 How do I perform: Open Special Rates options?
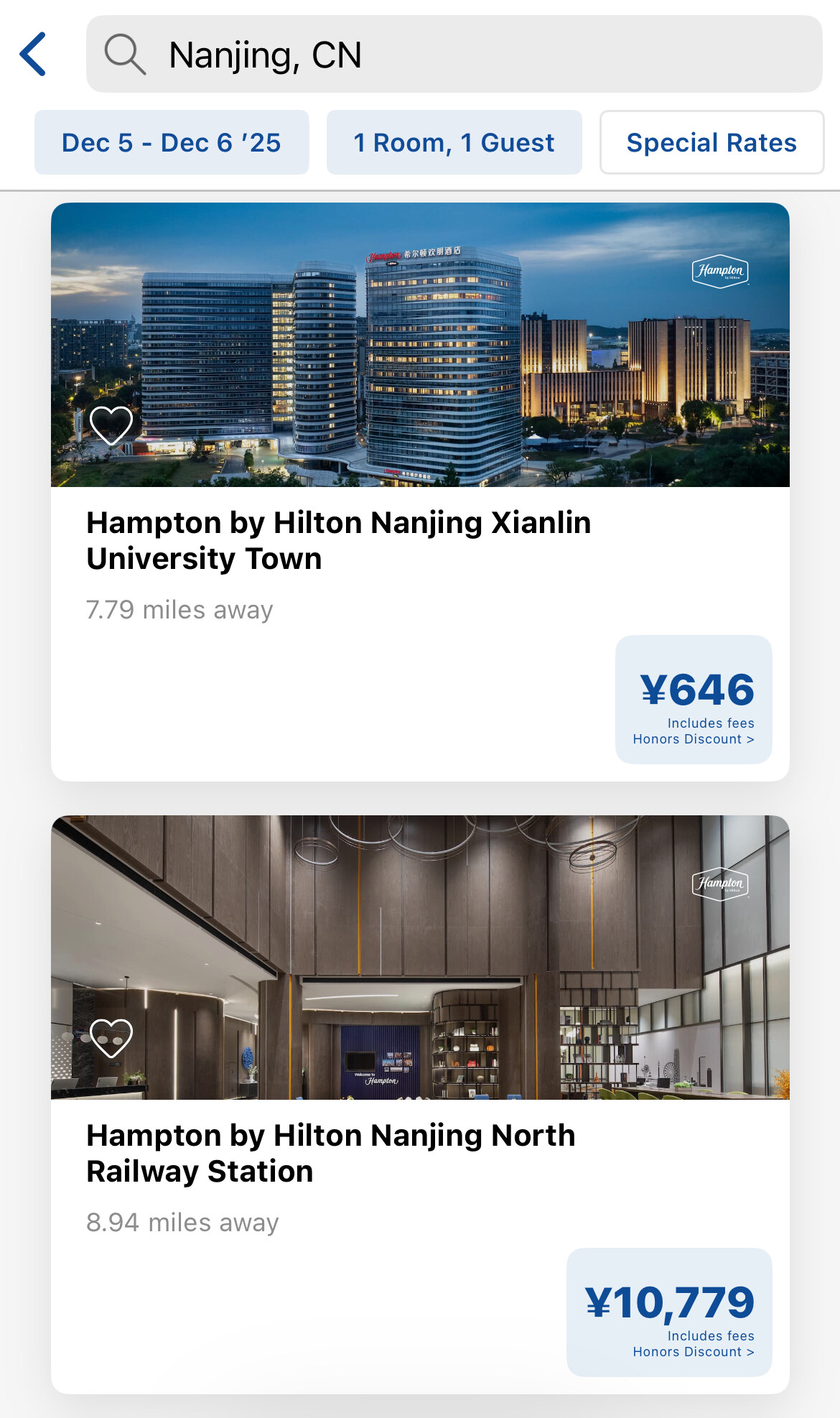711,142
